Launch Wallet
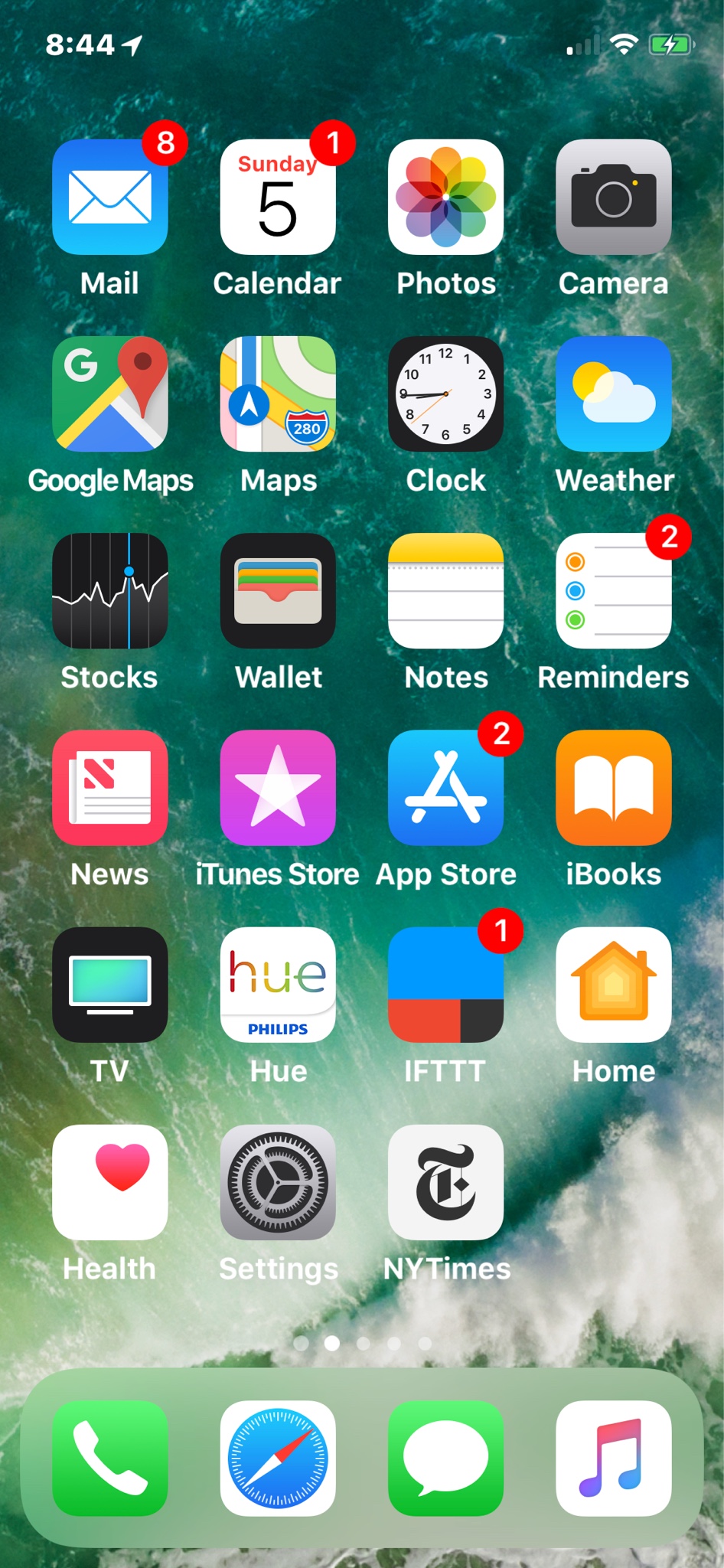This screenshot has height=1568, width=724. [x=277, y=590]
